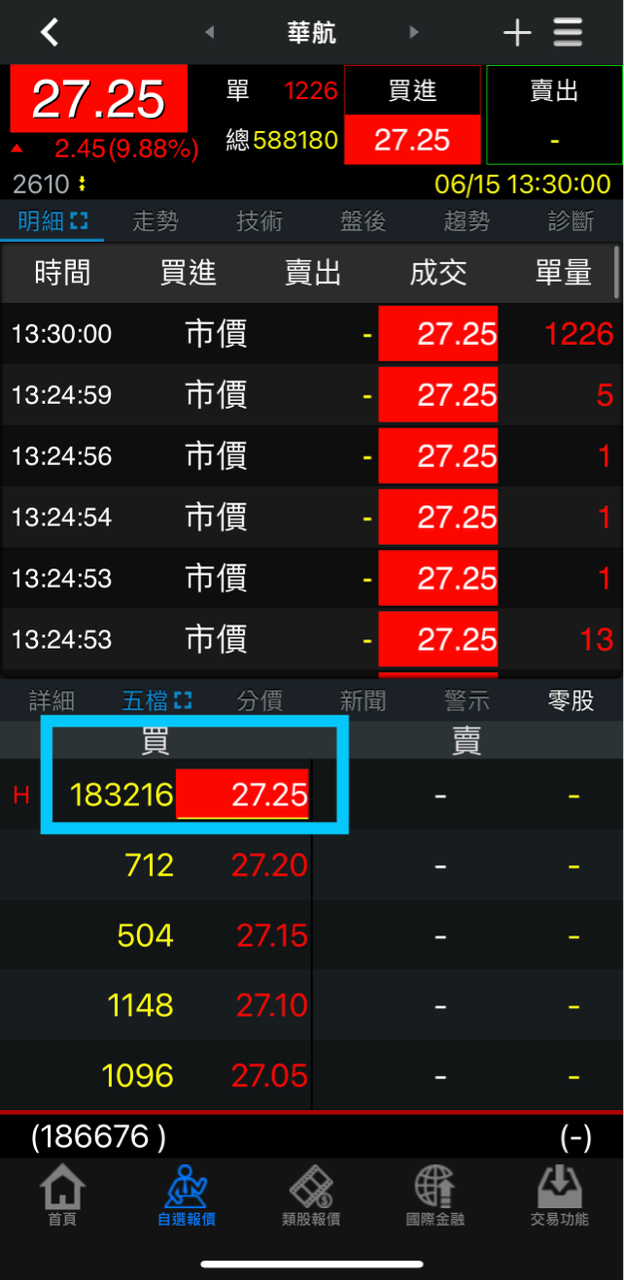View the 趨勢 tab
The height and width of the screenshot is (1280, 624).
pos(467,222)
